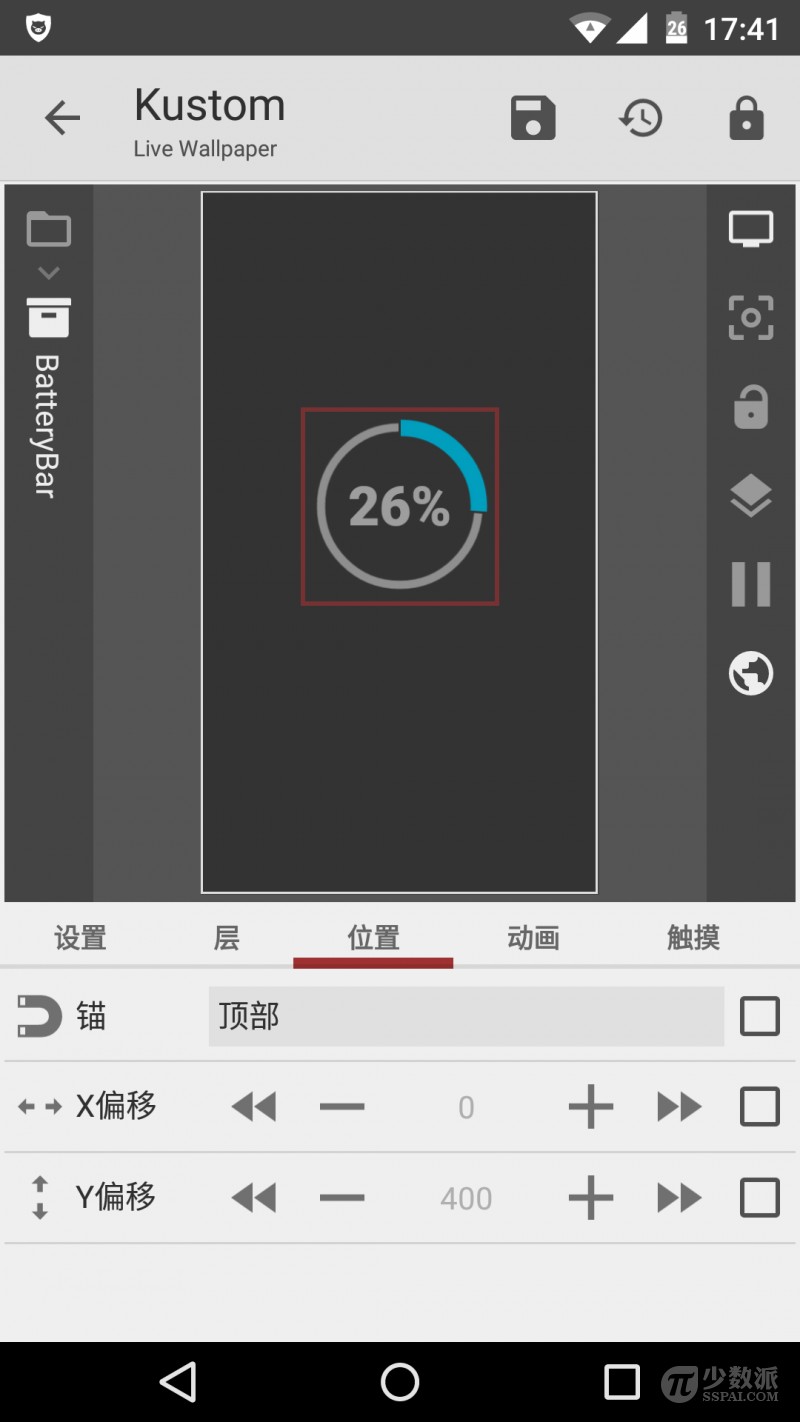The image size is (800, 1422).
Task: Switch to the 层 tab
Action: [227, 938]
